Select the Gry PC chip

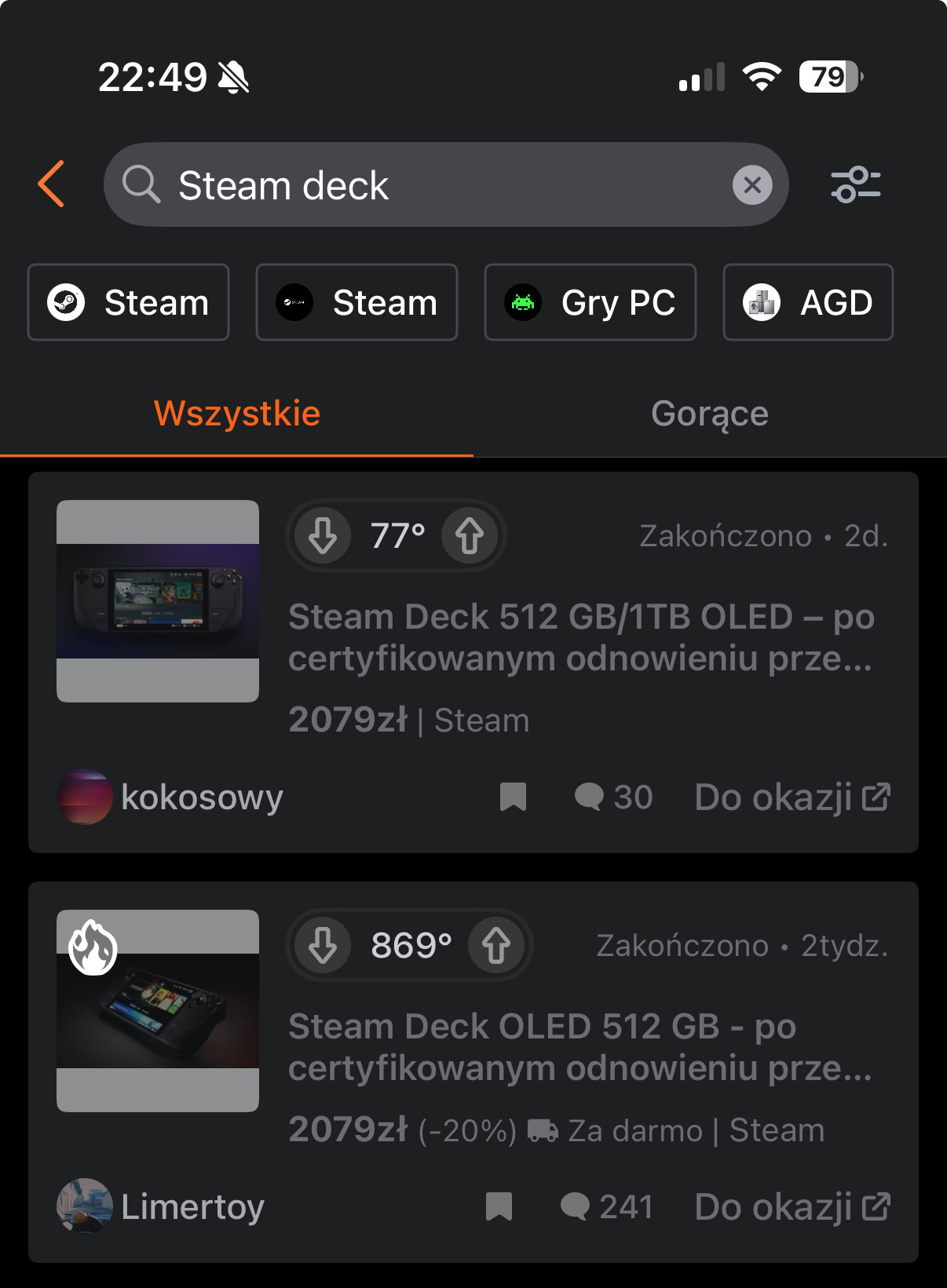[590, 303]
